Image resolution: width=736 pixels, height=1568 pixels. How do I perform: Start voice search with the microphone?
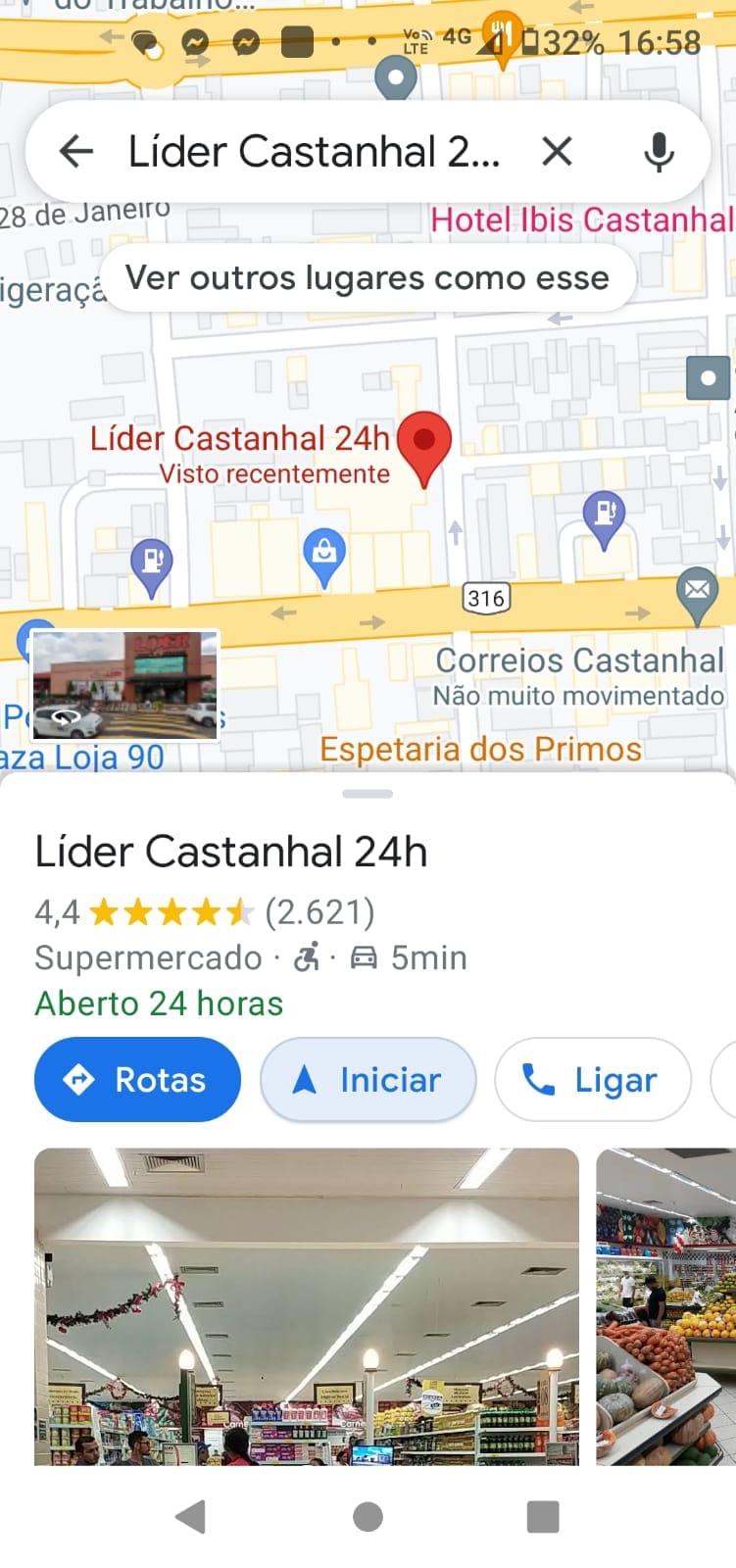pos(659,152)
